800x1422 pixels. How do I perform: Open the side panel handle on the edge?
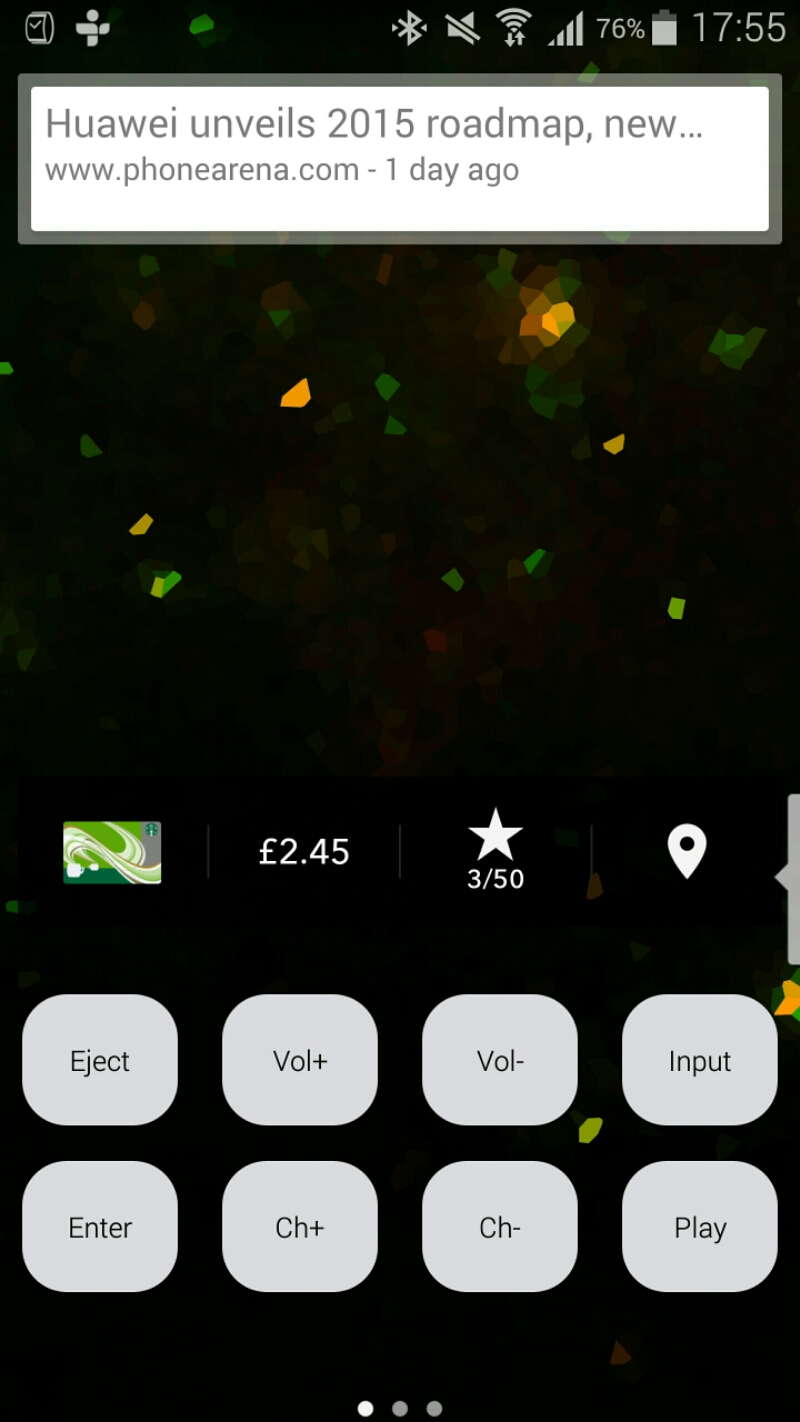pyautogui.click(x=790, y=878)
